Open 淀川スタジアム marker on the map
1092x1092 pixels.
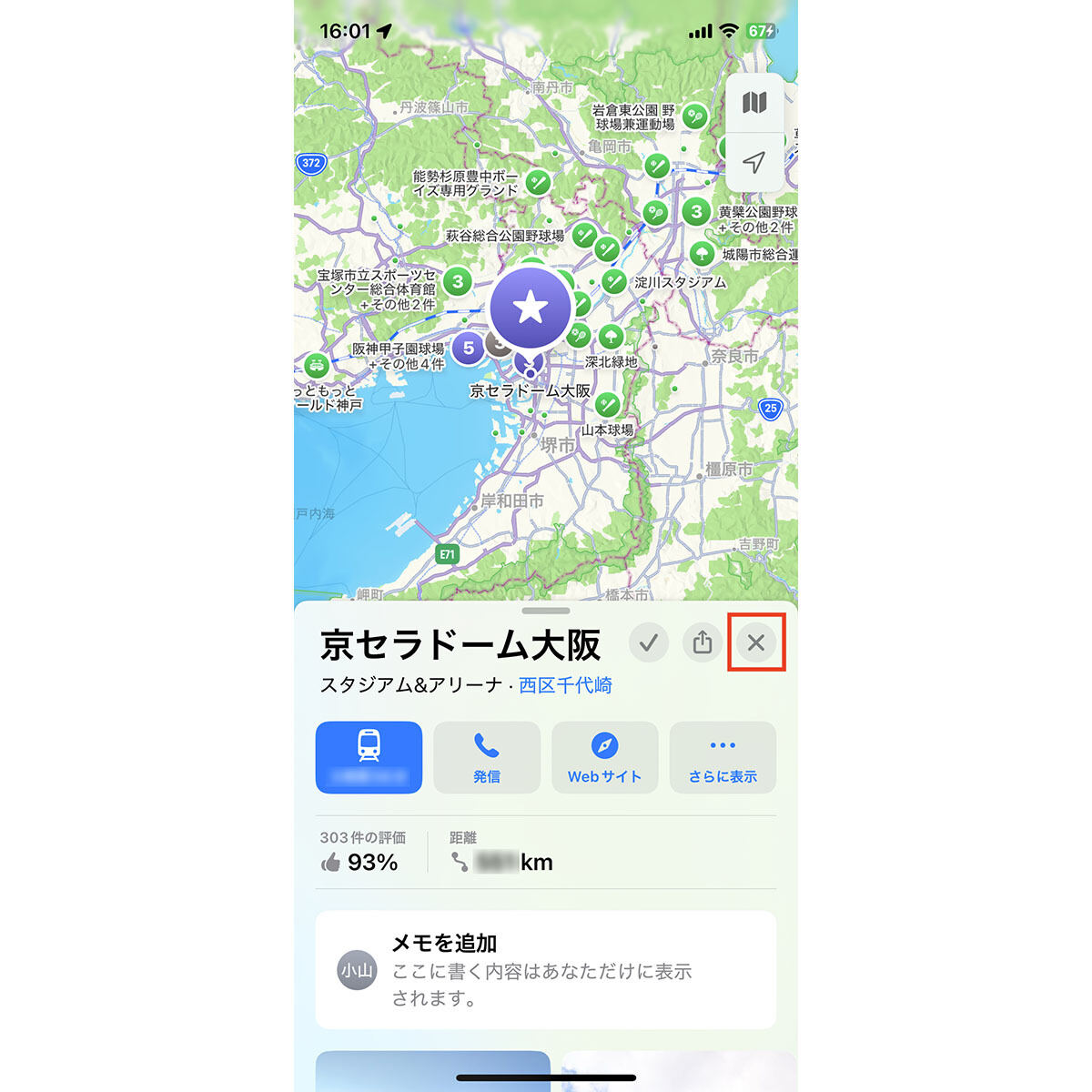[x=616, y=281]
